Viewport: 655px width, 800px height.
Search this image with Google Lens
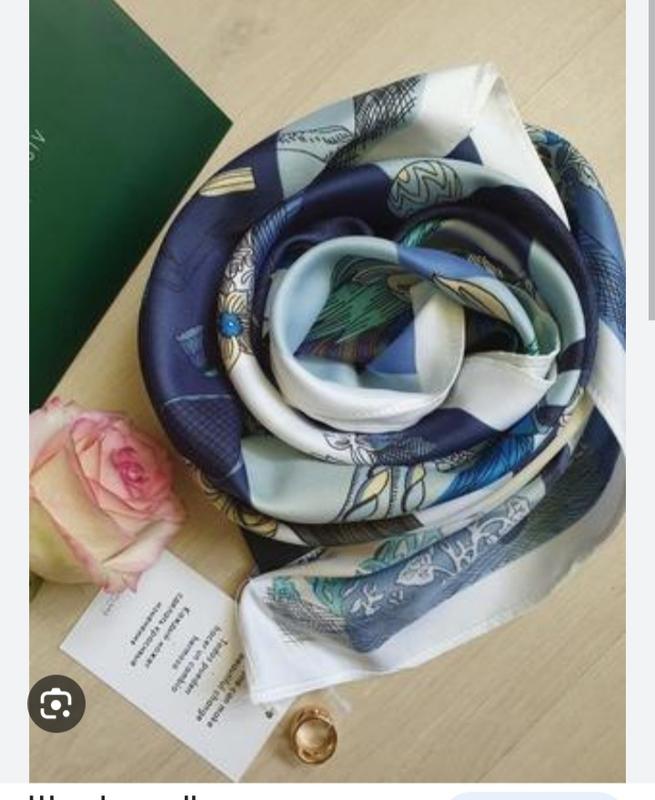coord(57,704)
